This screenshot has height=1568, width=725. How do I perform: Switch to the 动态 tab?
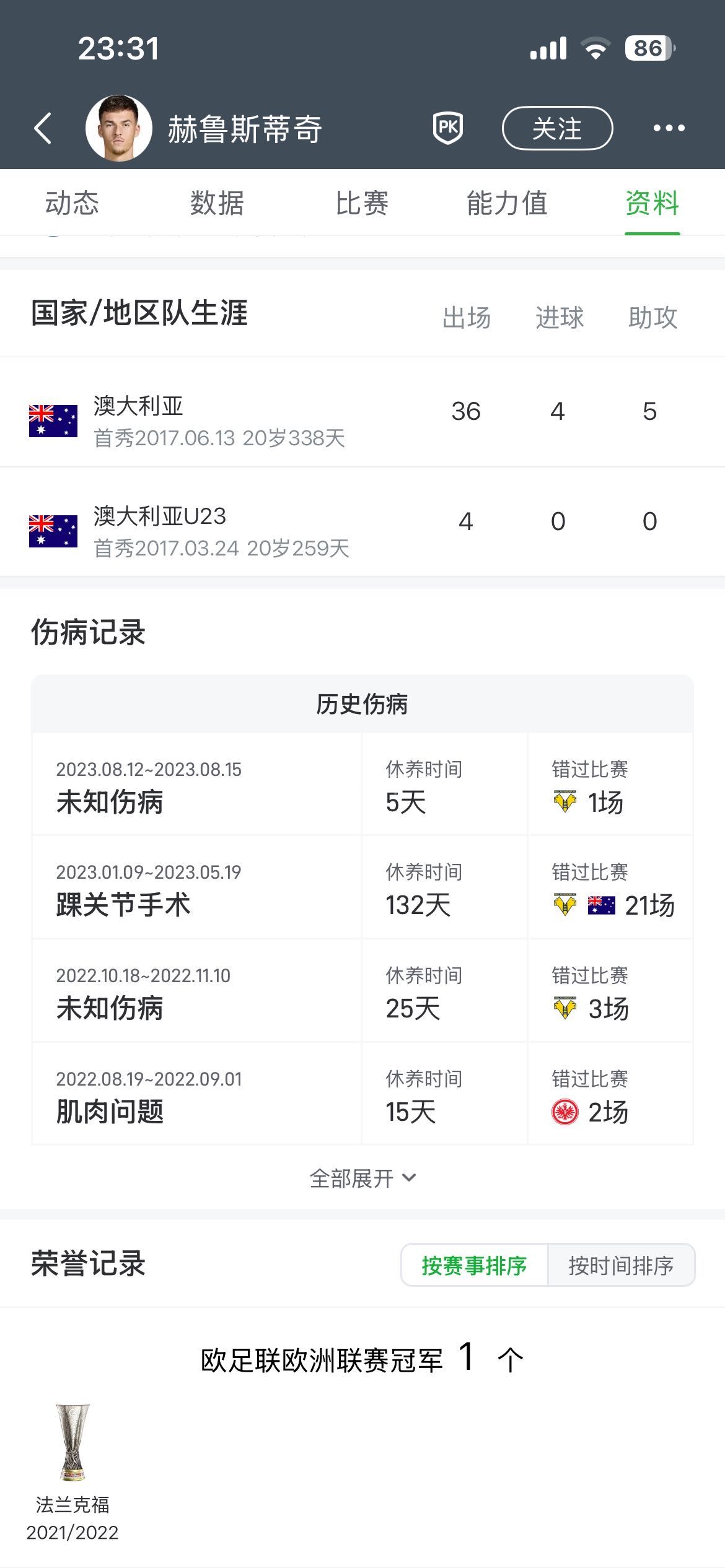72,203
